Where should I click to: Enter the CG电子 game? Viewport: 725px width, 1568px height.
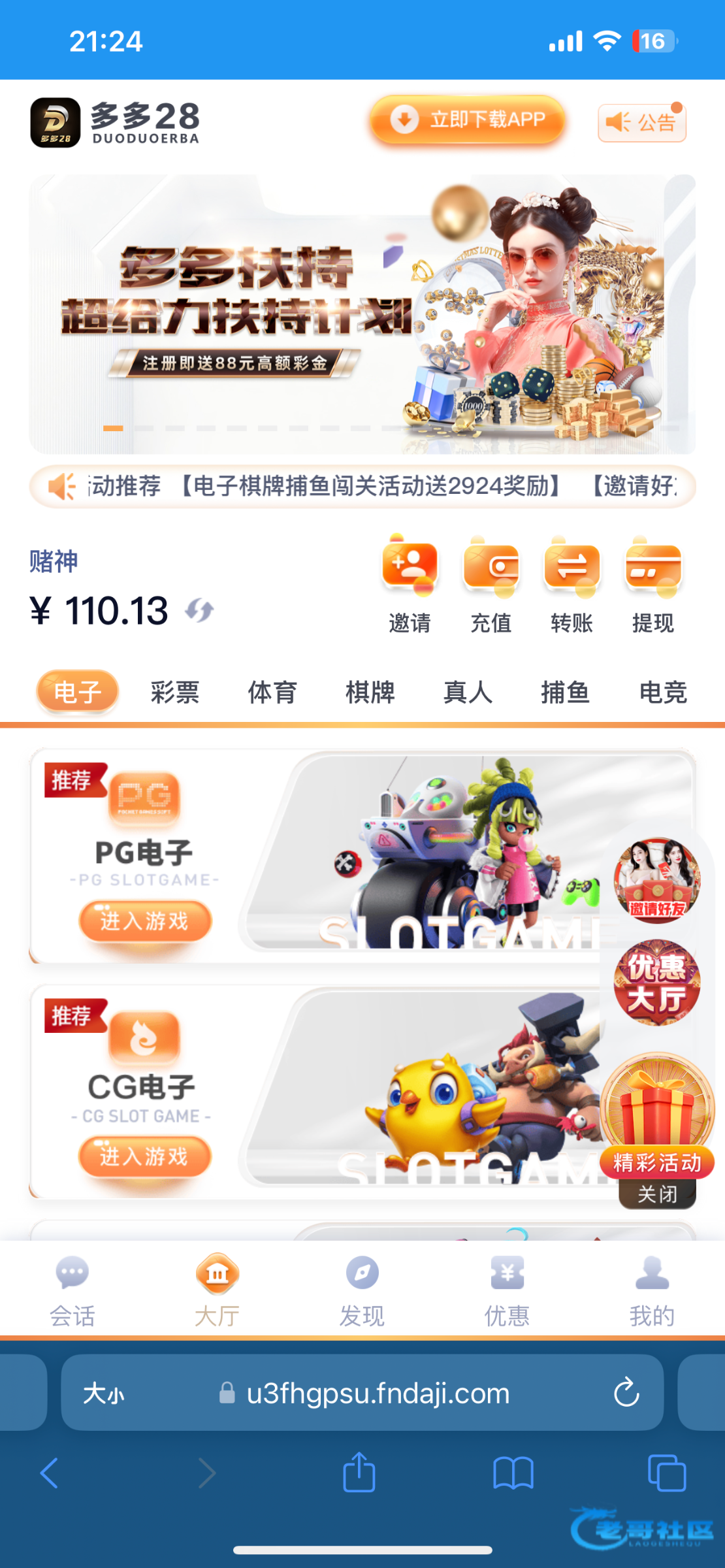tap(145, 1156)
